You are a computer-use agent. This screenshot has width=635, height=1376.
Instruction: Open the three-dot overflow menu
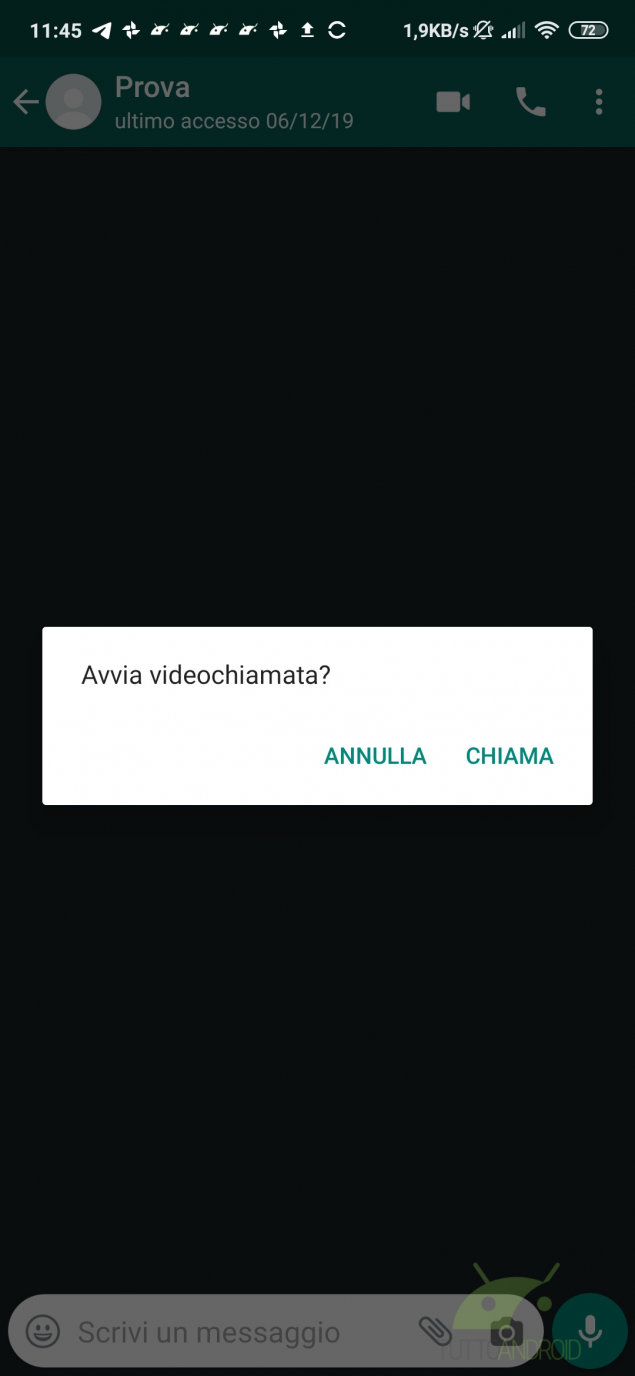click(x=598, y=102)
